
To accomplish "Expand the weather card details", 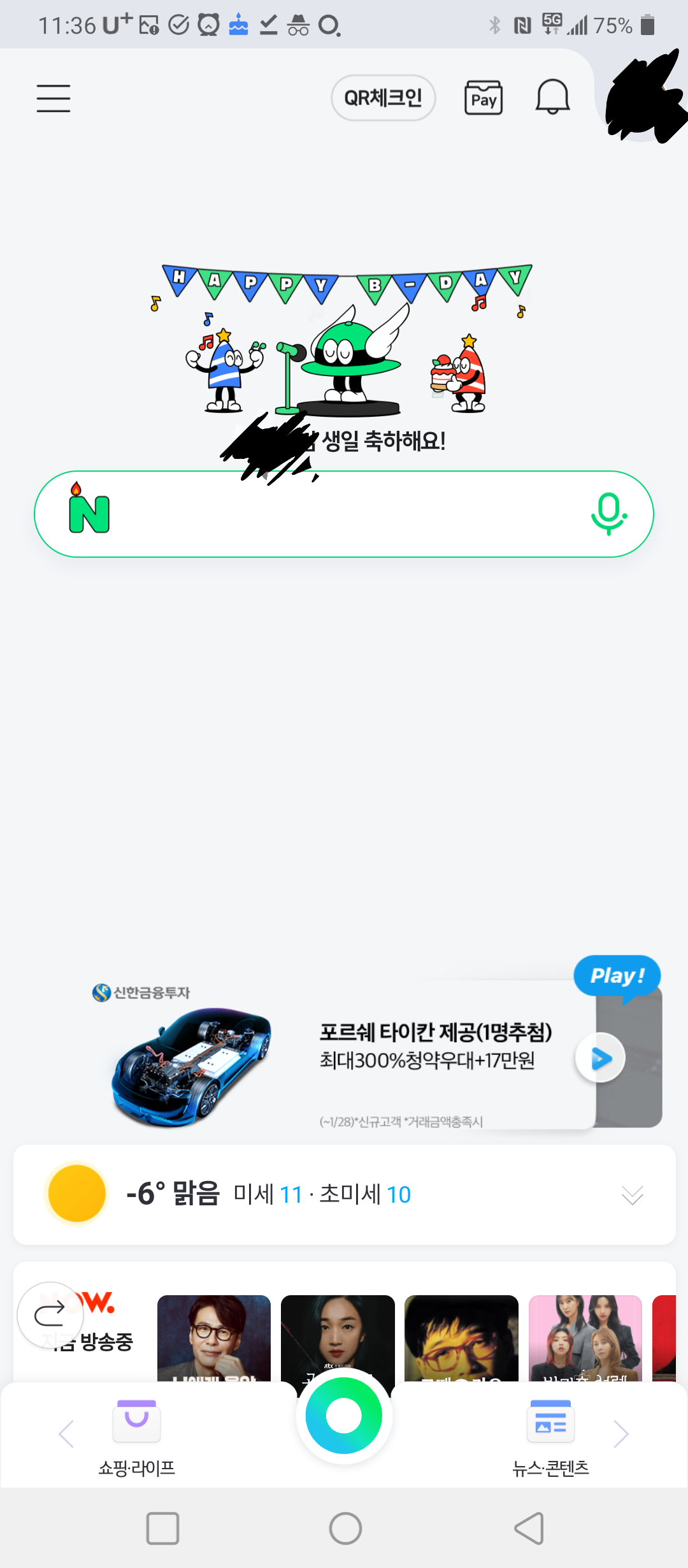I will pos(632,1195).
